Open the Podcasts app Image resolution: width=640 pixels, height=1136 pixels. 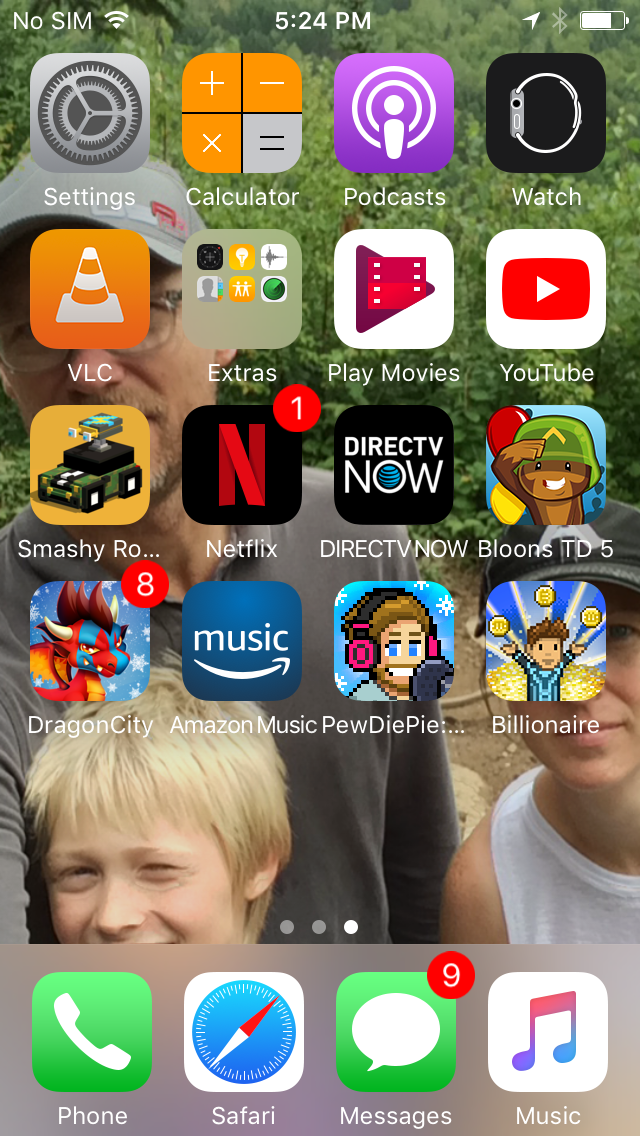tap(394, 113)
